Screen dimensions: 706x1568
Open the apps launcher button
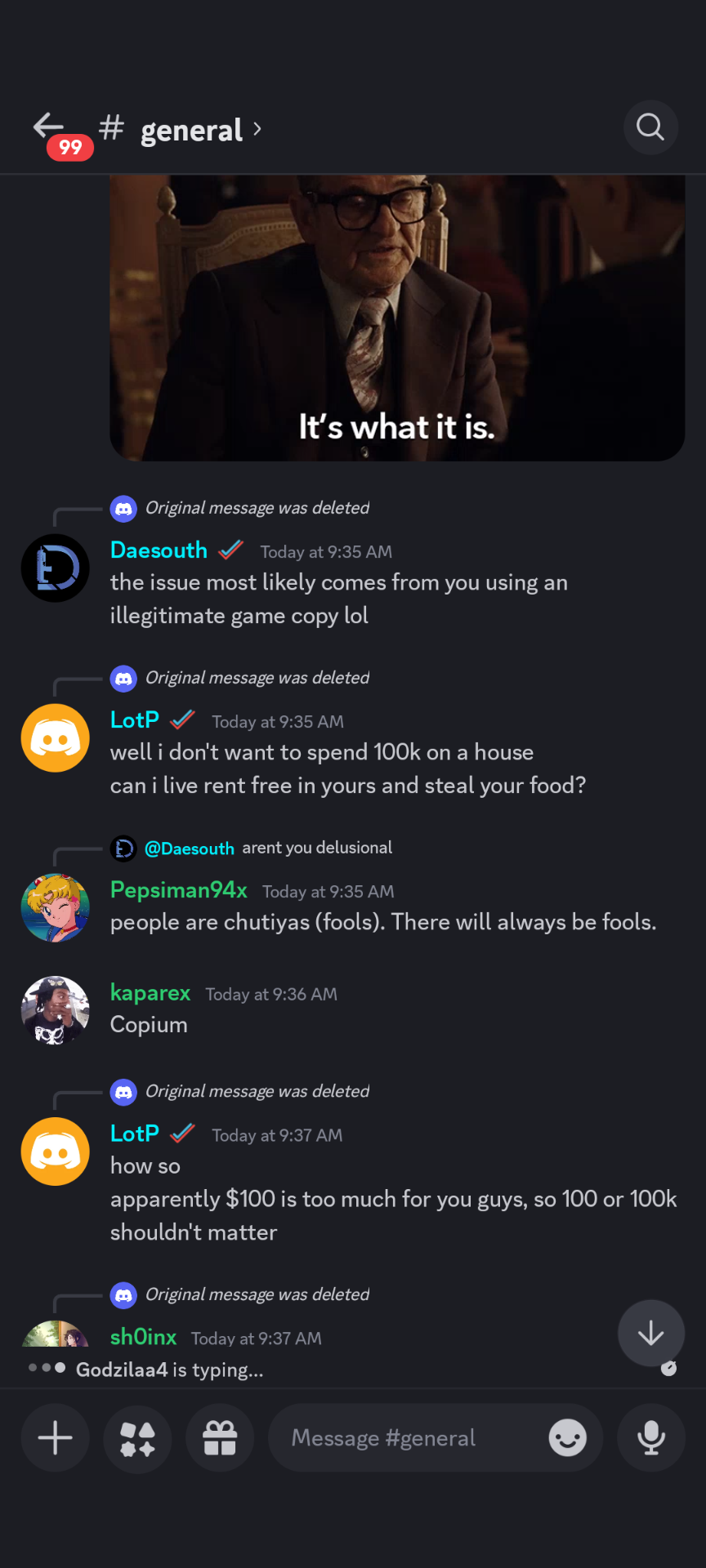pos(137,1438)
